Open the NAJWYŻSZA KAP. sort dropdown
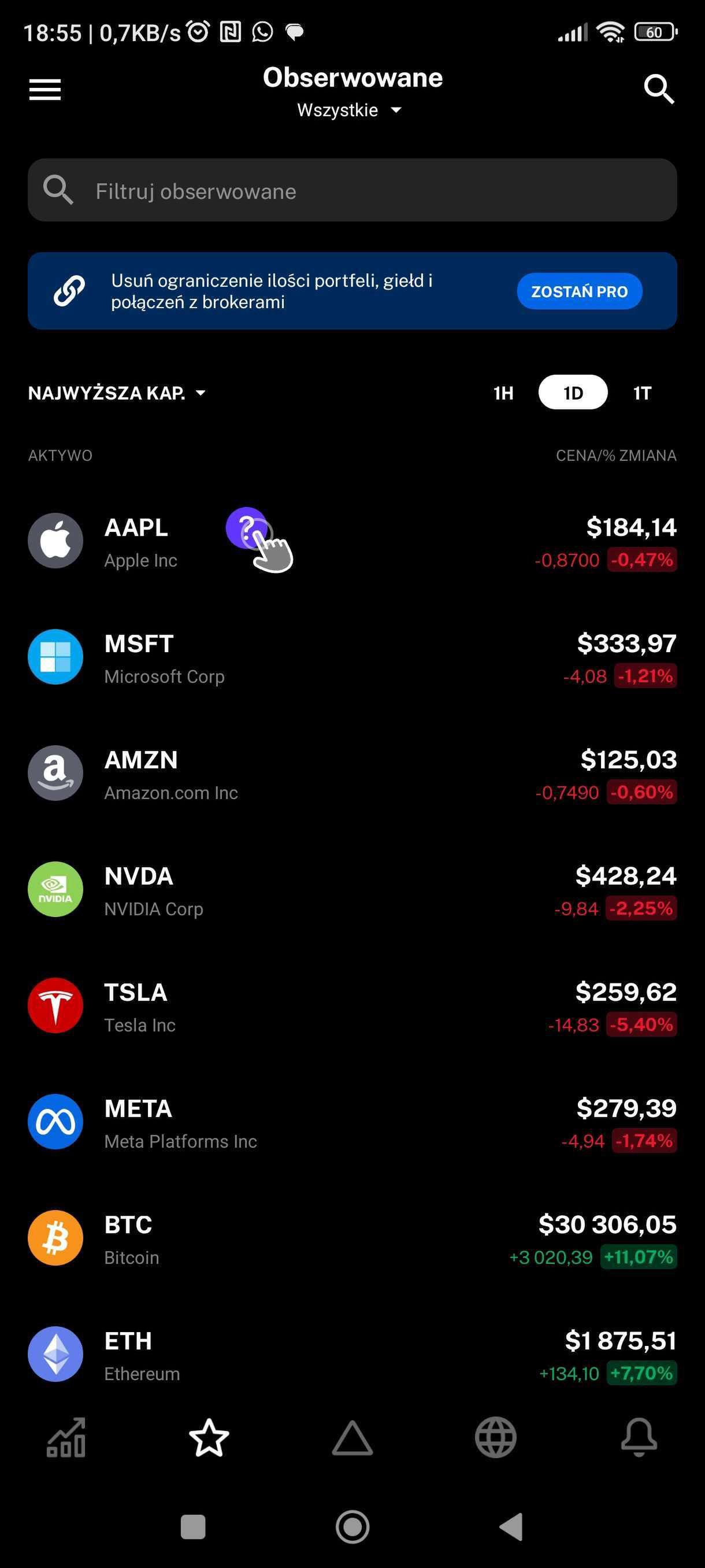Screen dimensions: 705x1568 pyautogui.click(x=117, y=393)
